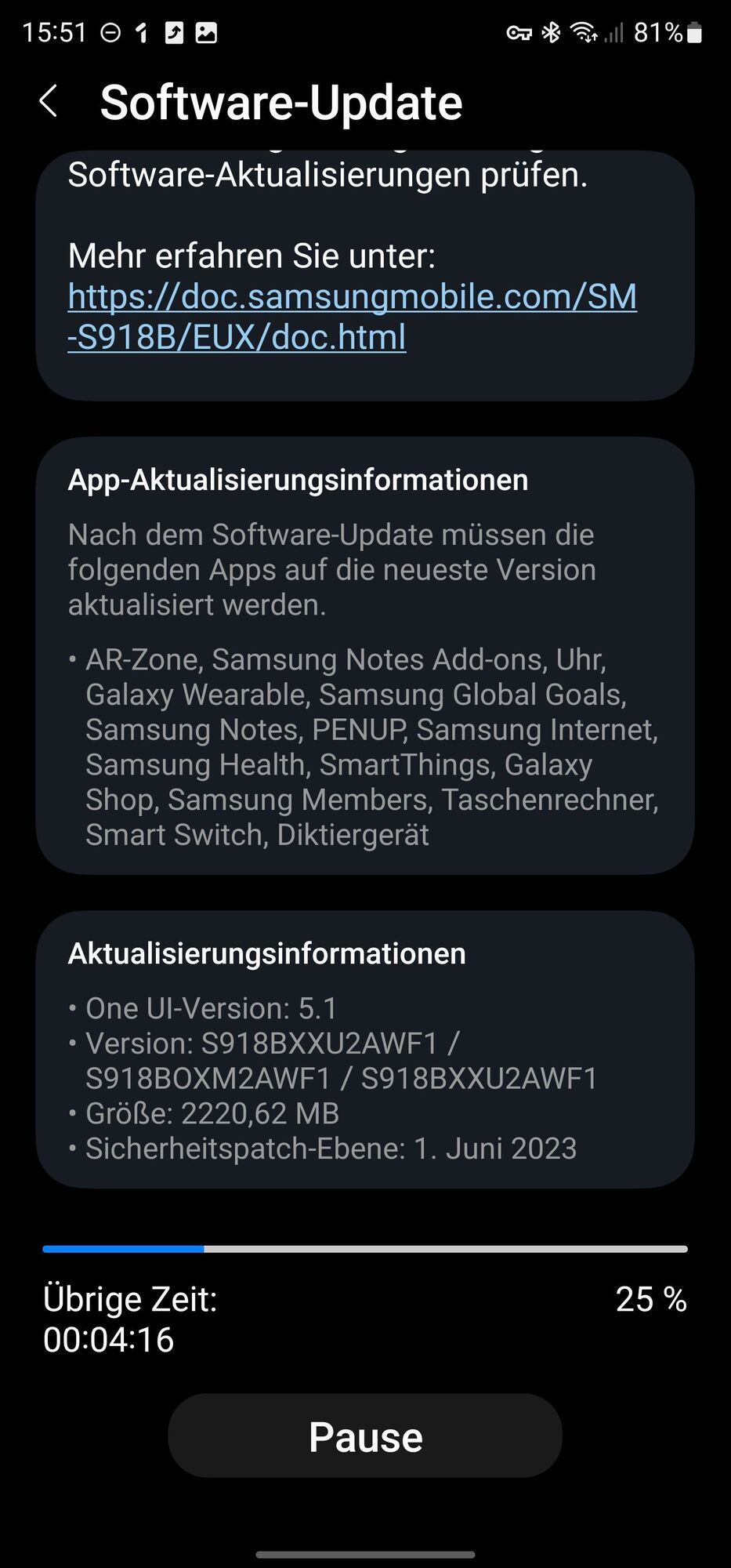
Task: Pause the software update download
Action: [365, 1436]
